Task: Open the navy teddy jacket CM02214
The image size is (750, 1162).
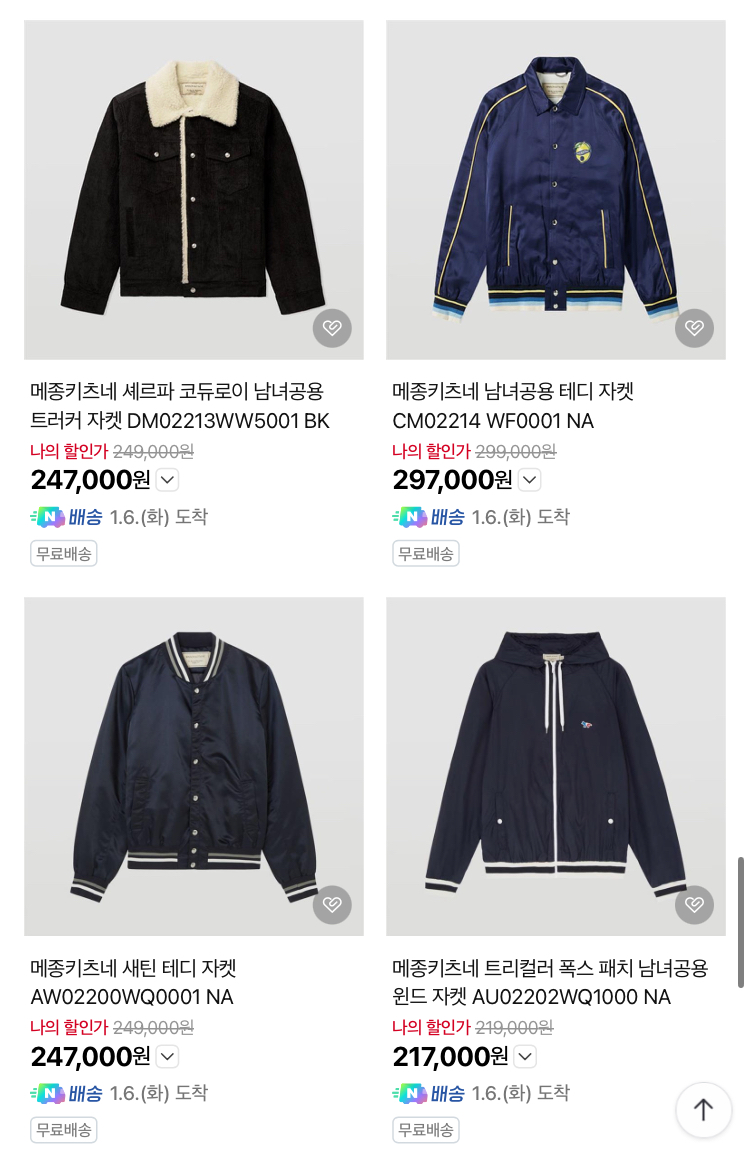Action: (555, 190)
